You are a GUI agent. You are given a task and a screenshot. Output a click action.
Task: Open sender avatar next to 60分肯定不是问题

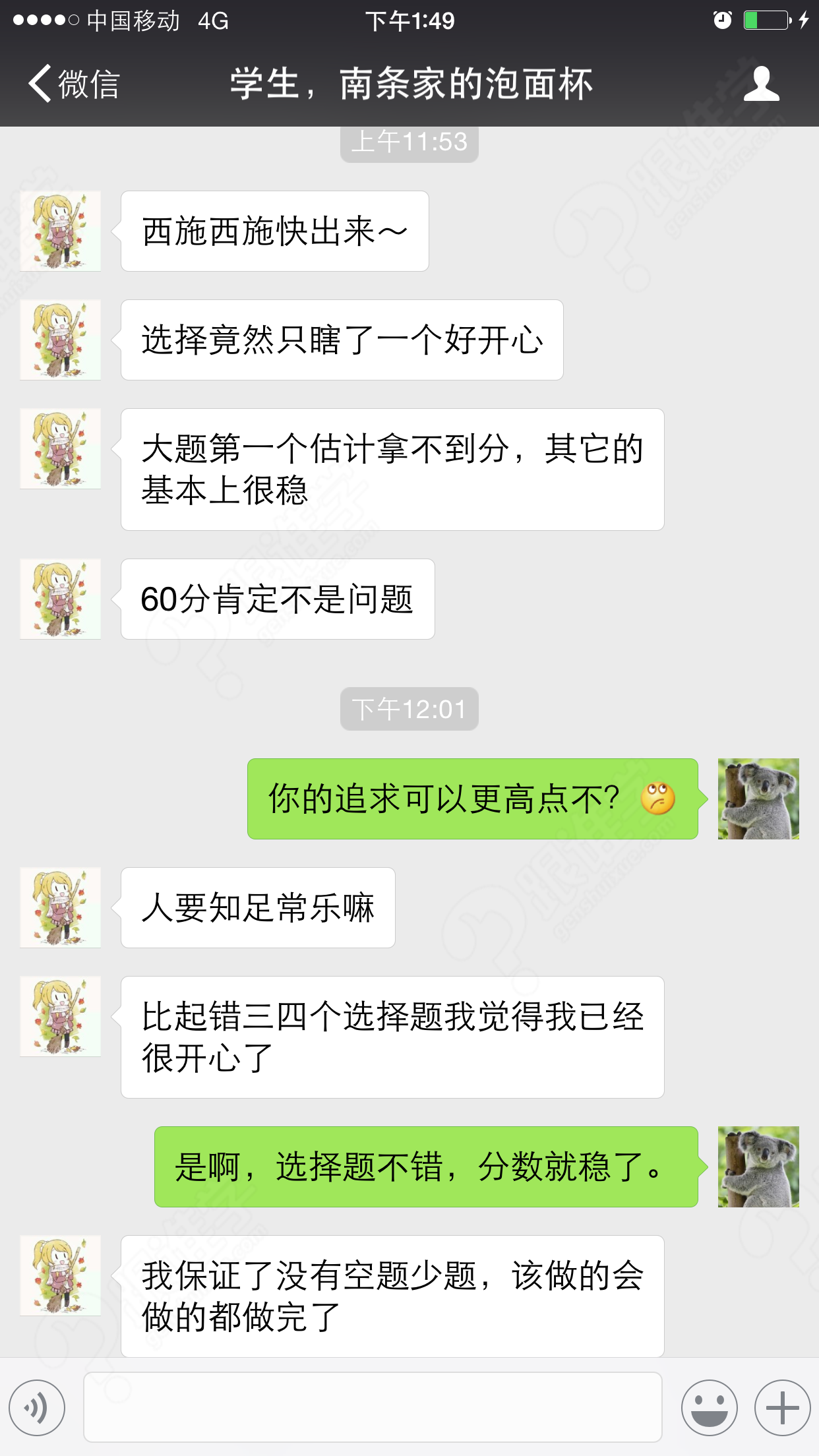coord(61,599)
